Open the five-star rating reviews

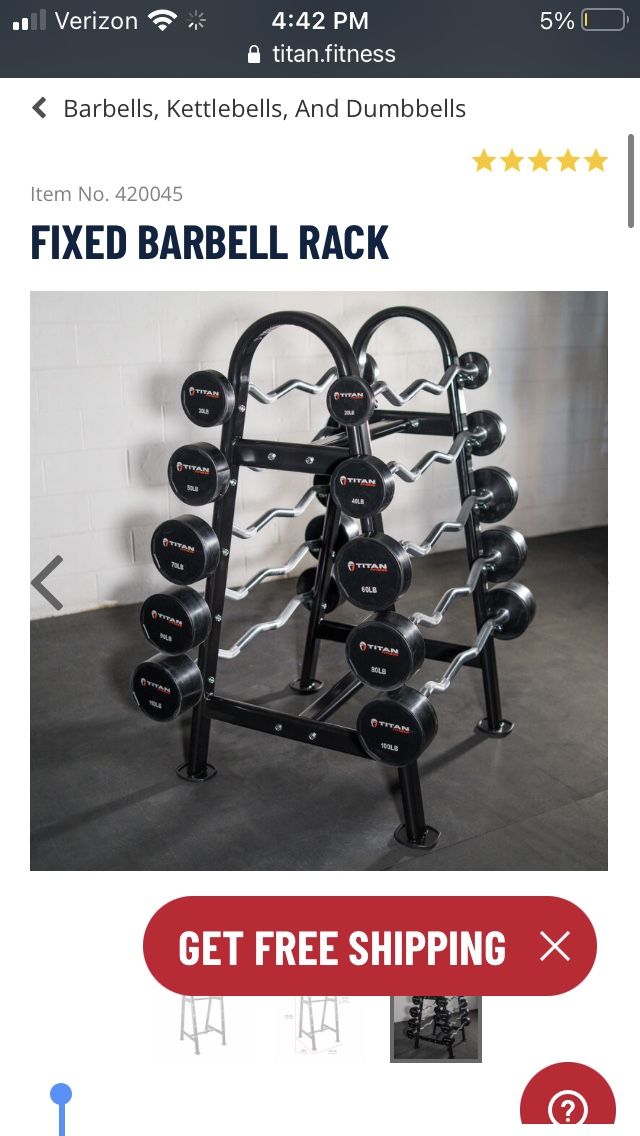point(539,161)
